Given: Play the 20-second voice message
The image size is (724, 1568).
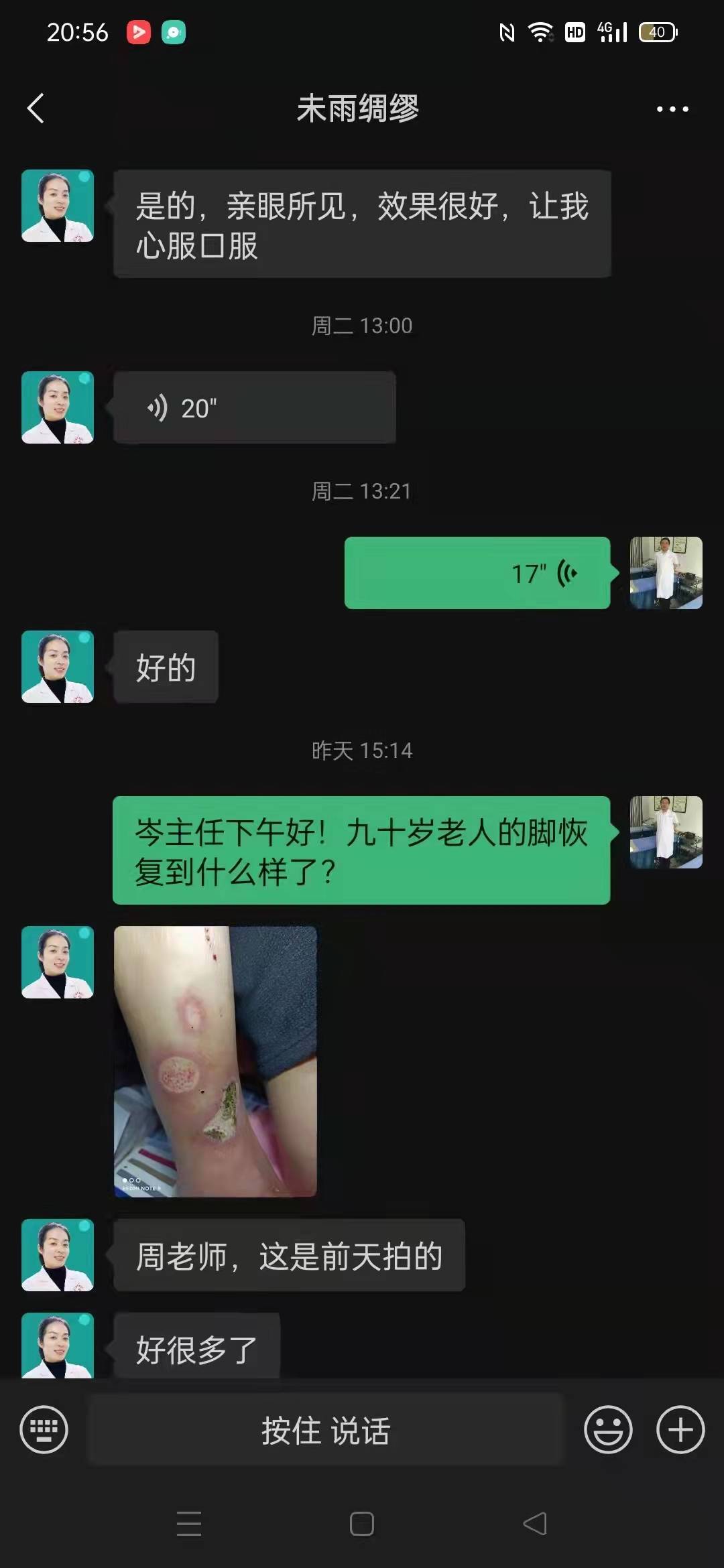Looking at the screenshot, I should (x=254, y=407).
